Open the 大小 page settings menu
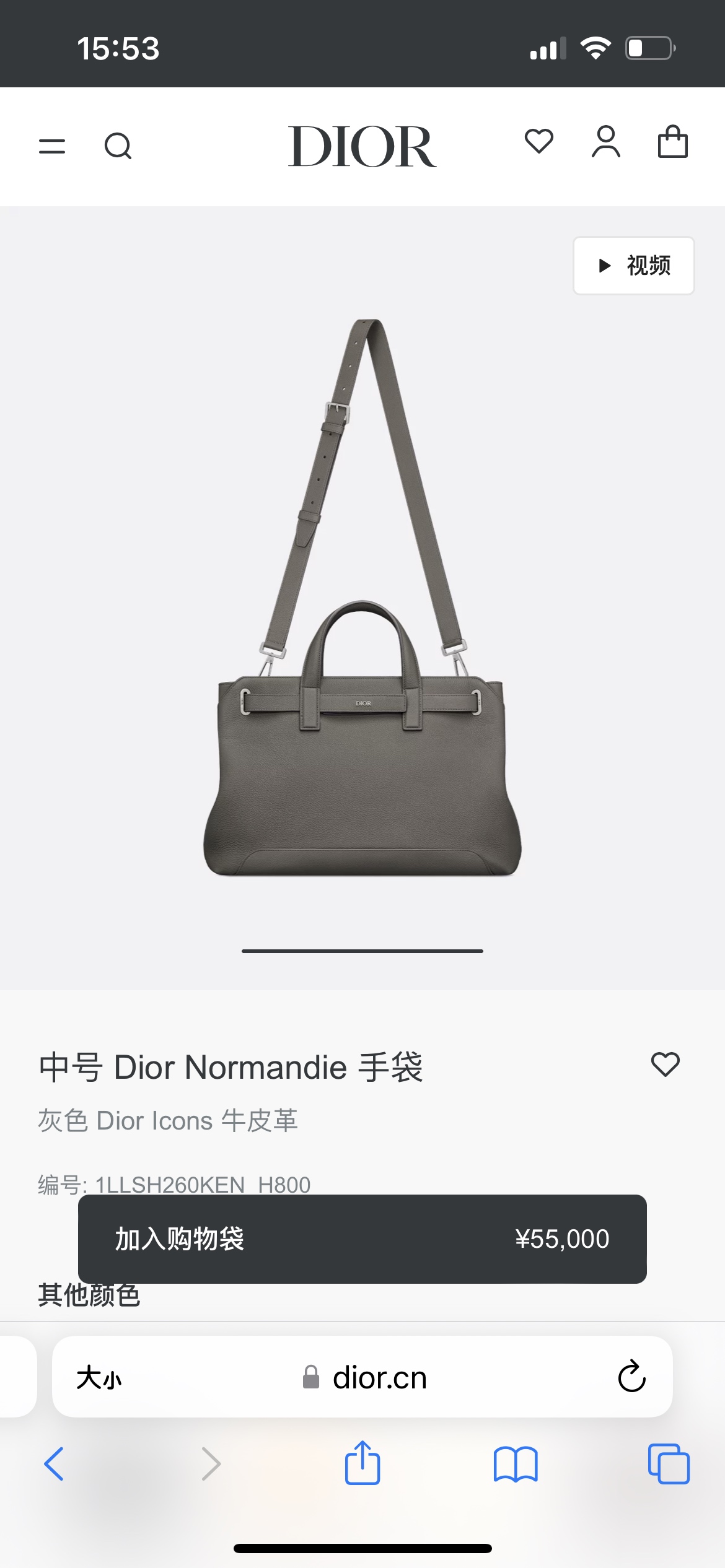This screenshot has width=725, height=1568. (x=99, y=1379)
